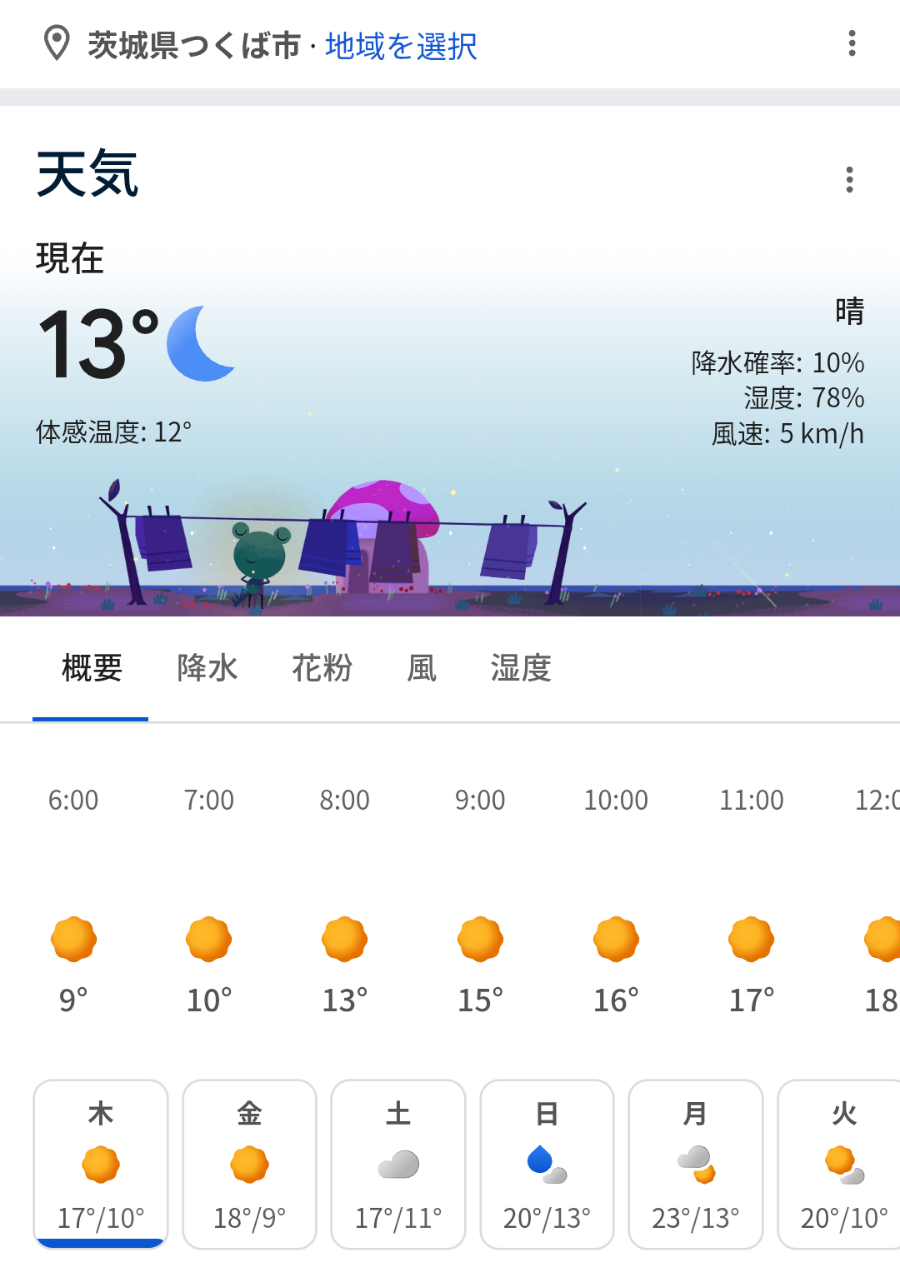Tap the 火 forecast card
This screenshot has width=900, height=1262.
coord(840,1164)
